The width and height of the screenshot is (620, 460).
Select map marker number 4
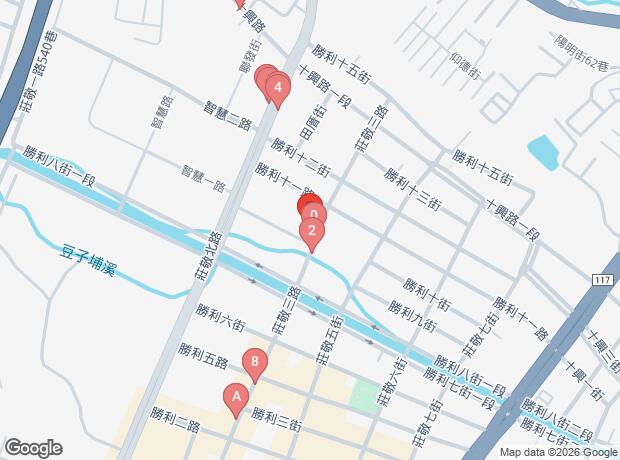click(x=278, y=89)
